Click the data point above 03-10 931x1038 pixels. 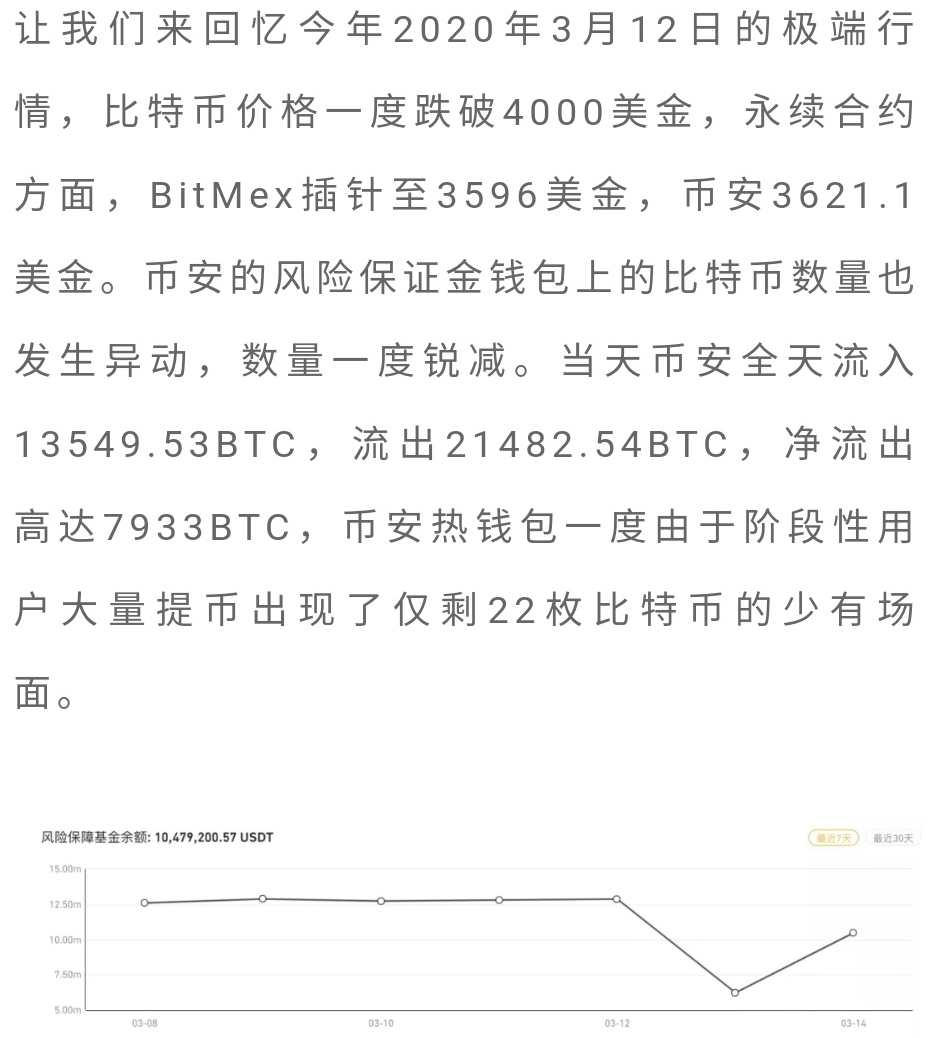[381, 900]
